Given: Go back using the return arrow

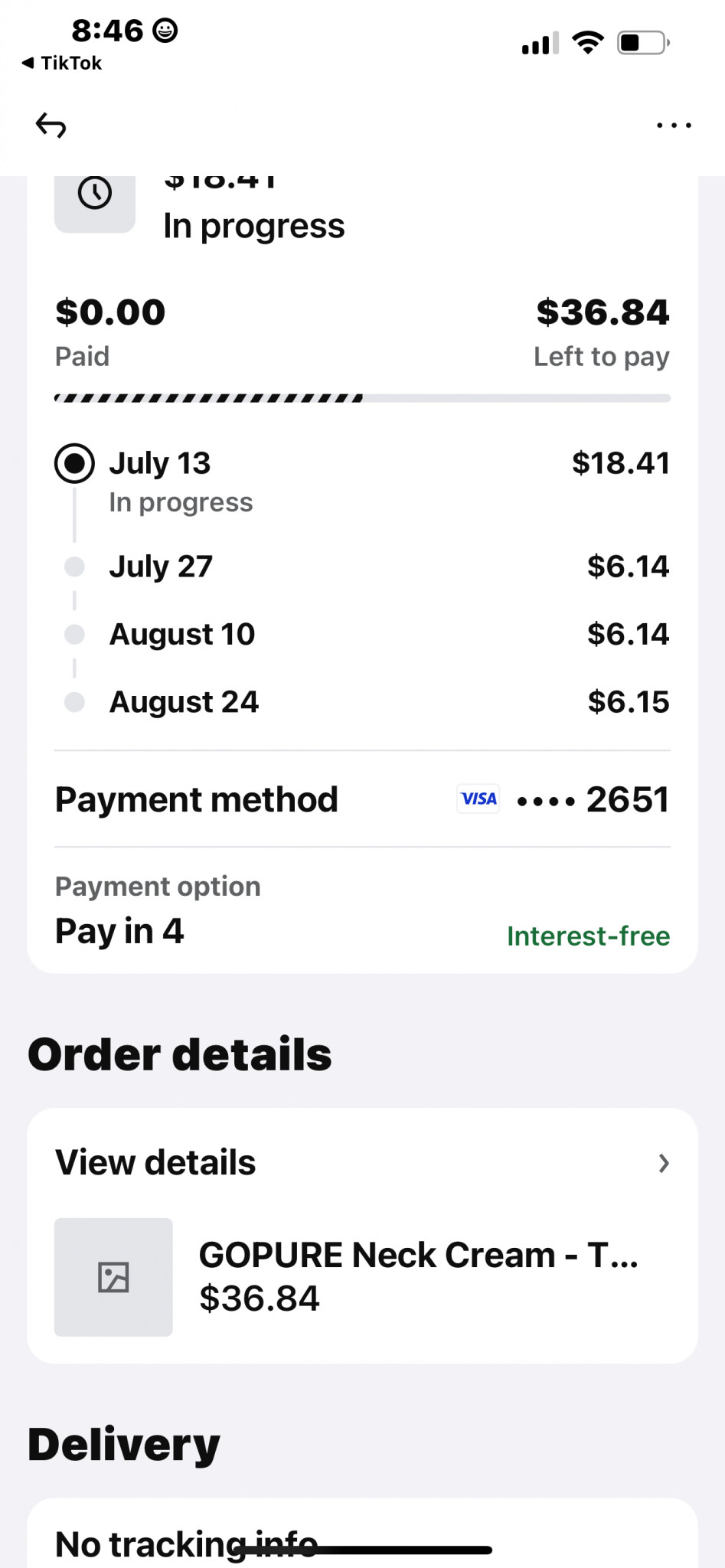Looking at the screenshot, I should click(51, 125).
